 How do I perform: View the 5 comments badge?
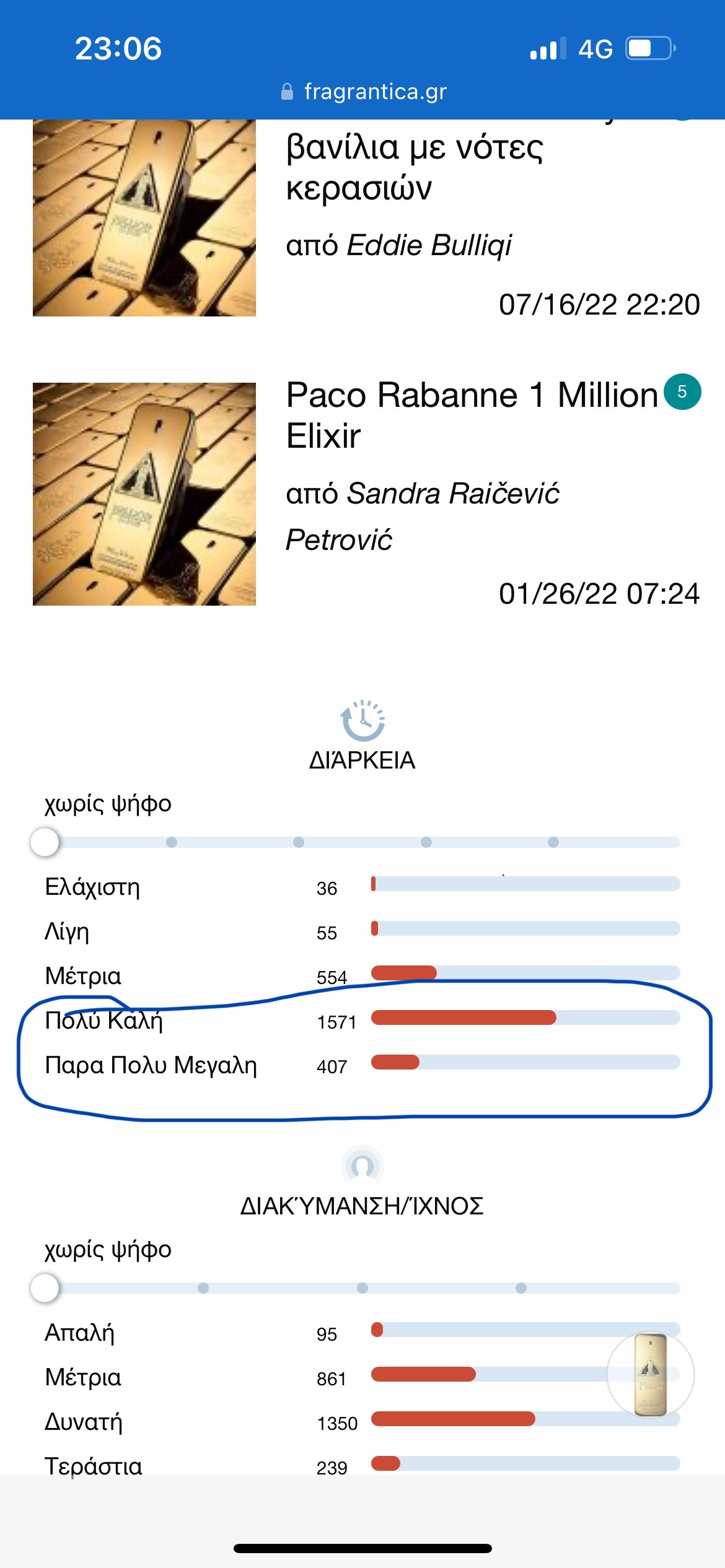pos(682,392)
